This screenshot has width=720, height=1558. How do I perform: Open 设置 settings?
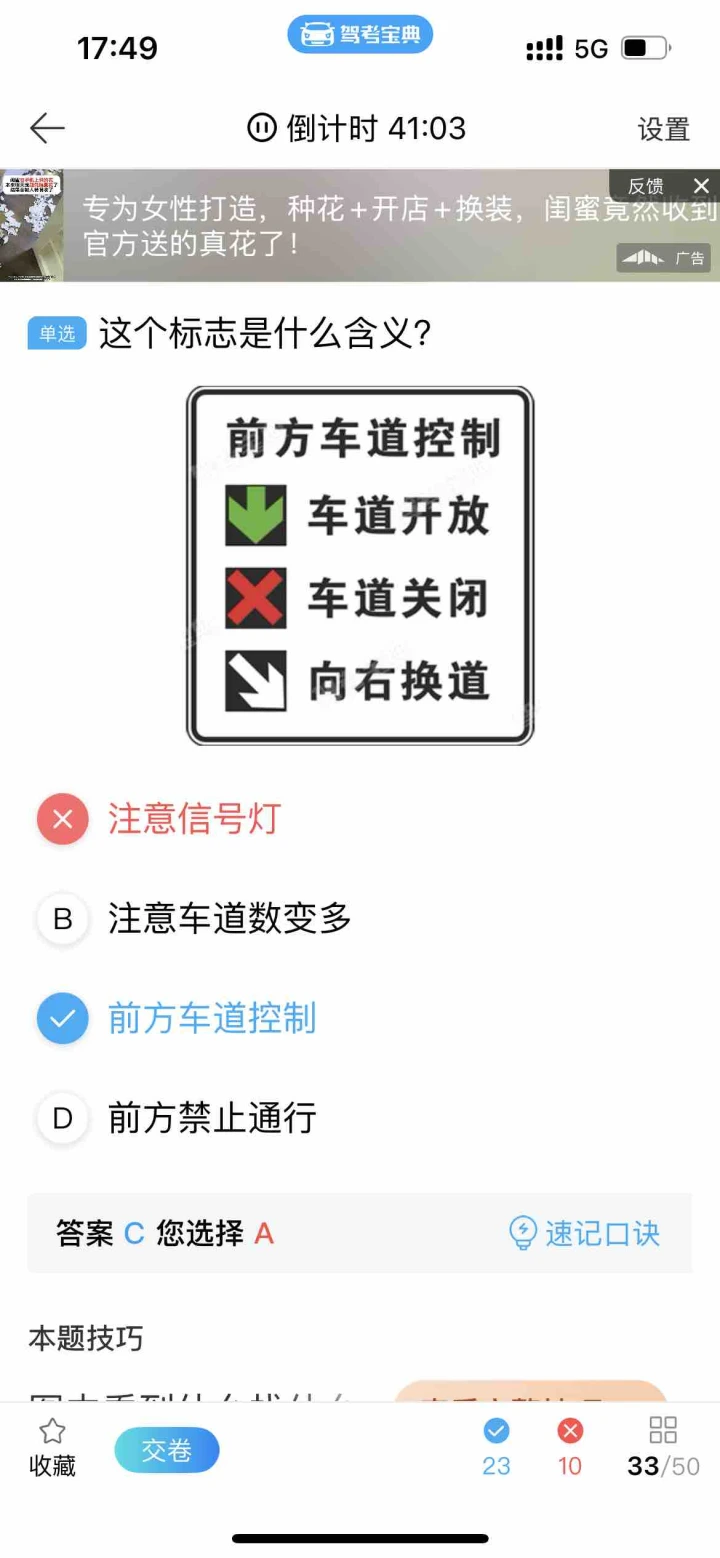[664, 130]
